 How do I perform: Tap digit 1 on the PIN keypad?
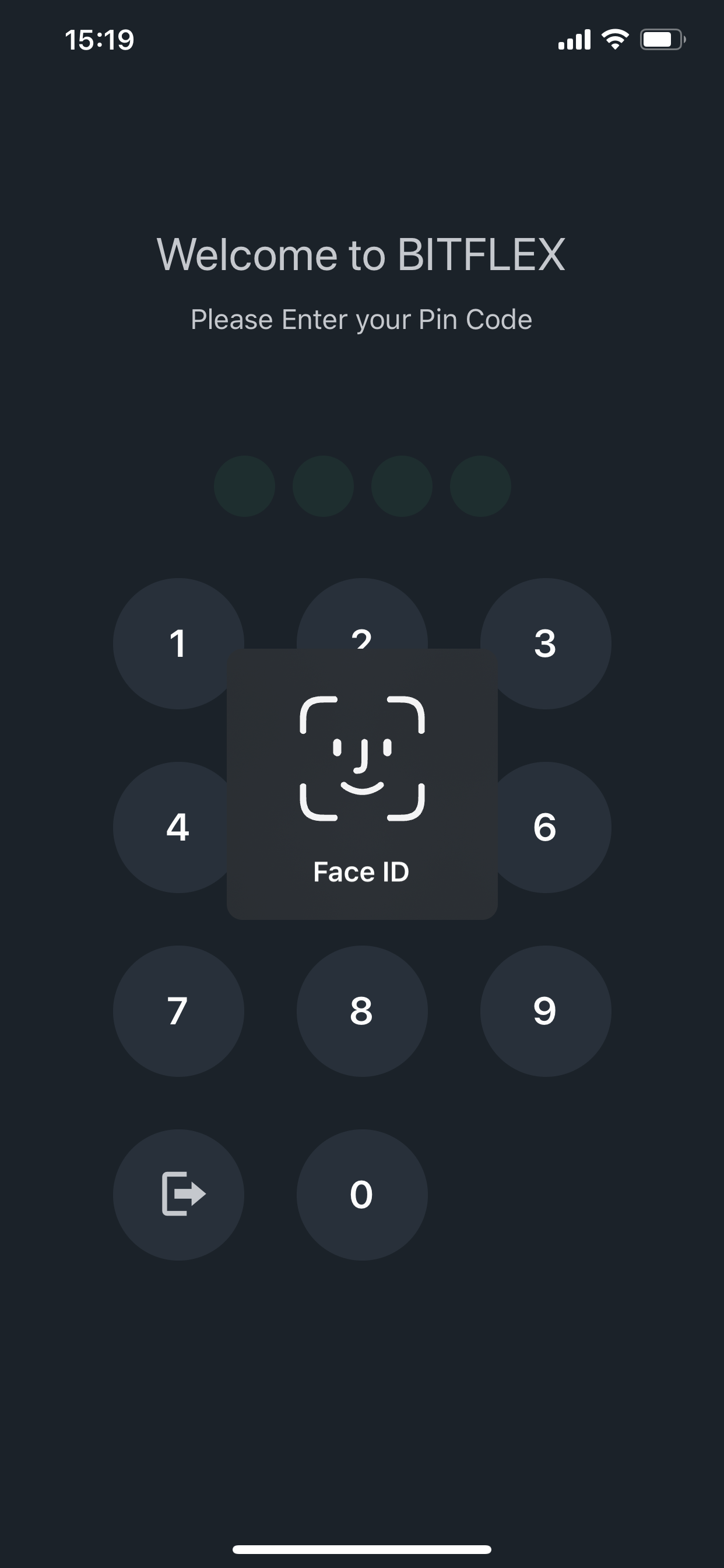178,643
